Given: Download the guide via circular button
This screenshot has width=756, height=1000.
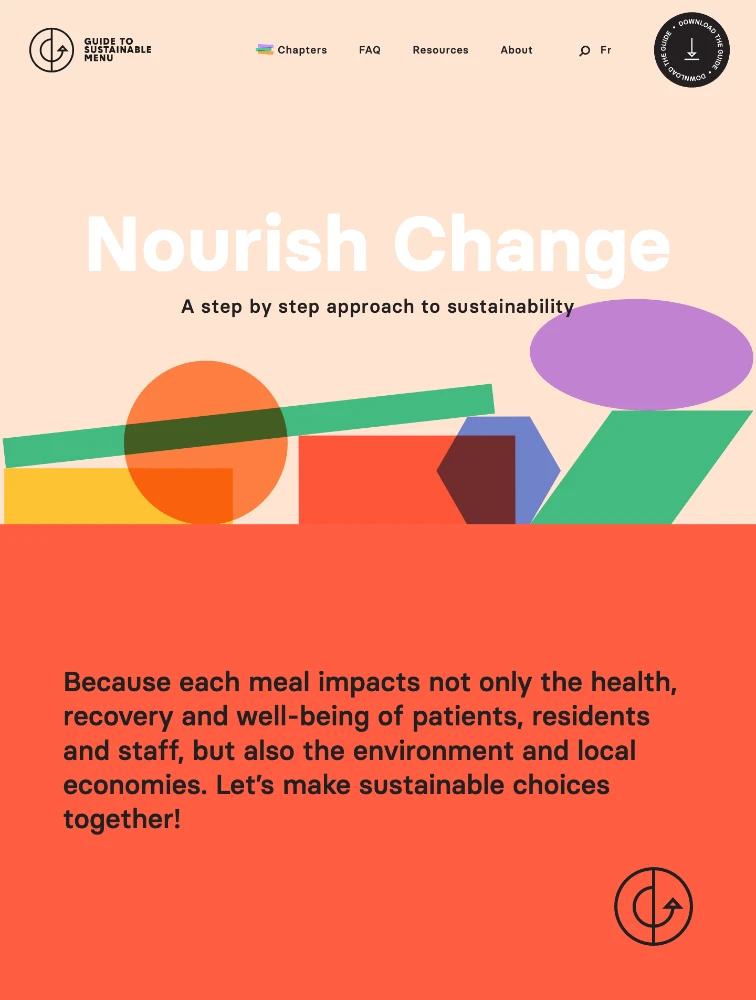Looking at the screenshot, I should tap(692, 50).
